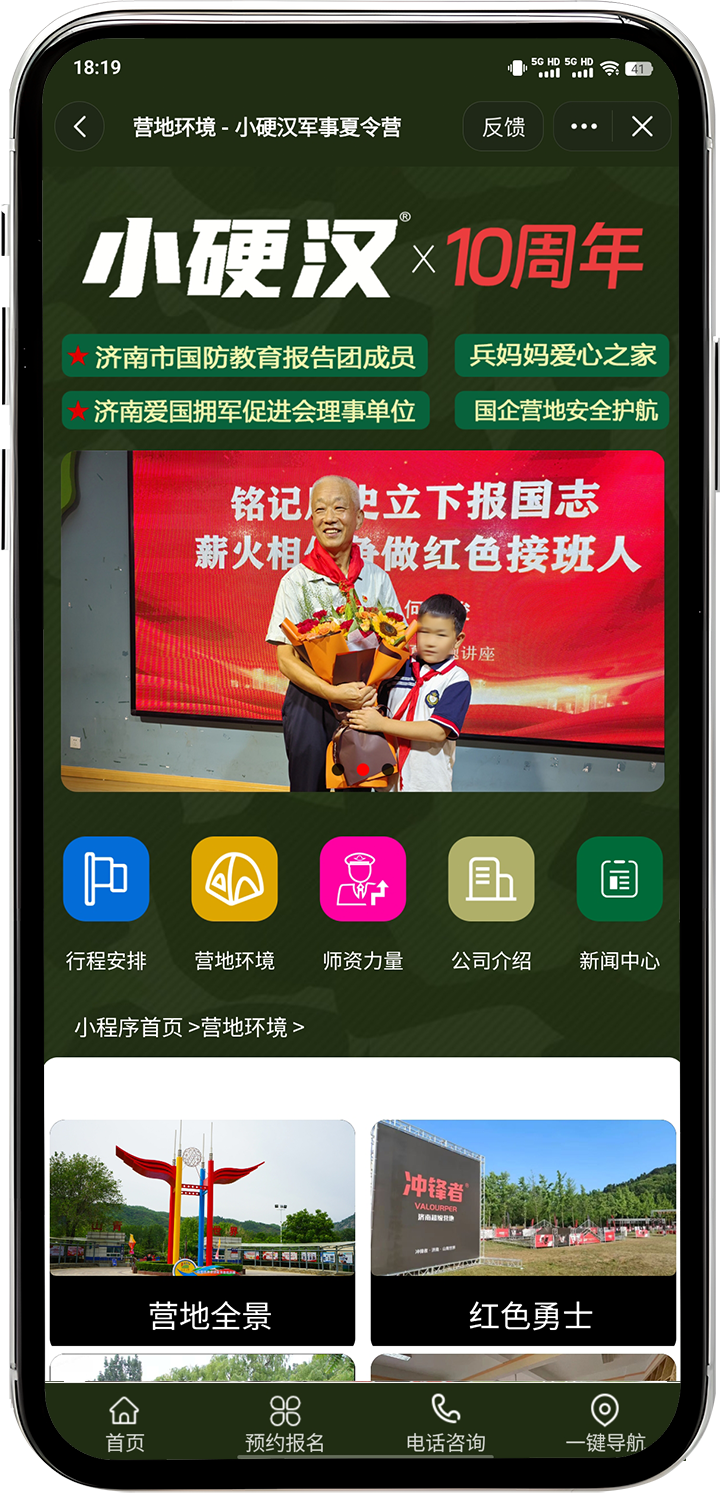720x1511 pixels.
Task: Open the 反馈 feedback button
Action: pyautogui.click(x=503, y=127)
